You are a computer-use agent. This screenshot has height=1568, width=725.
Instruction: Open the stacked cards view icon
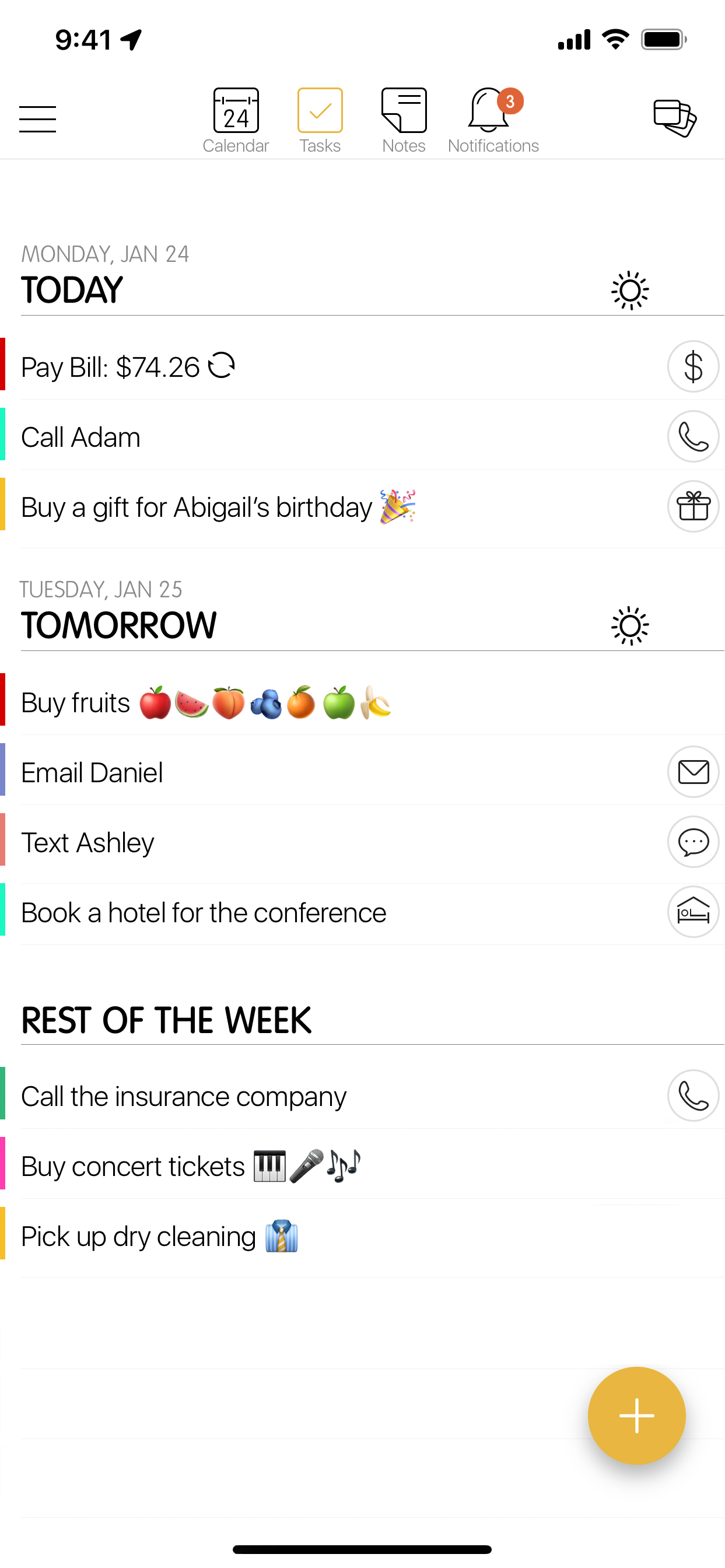(x=674, y=117)
